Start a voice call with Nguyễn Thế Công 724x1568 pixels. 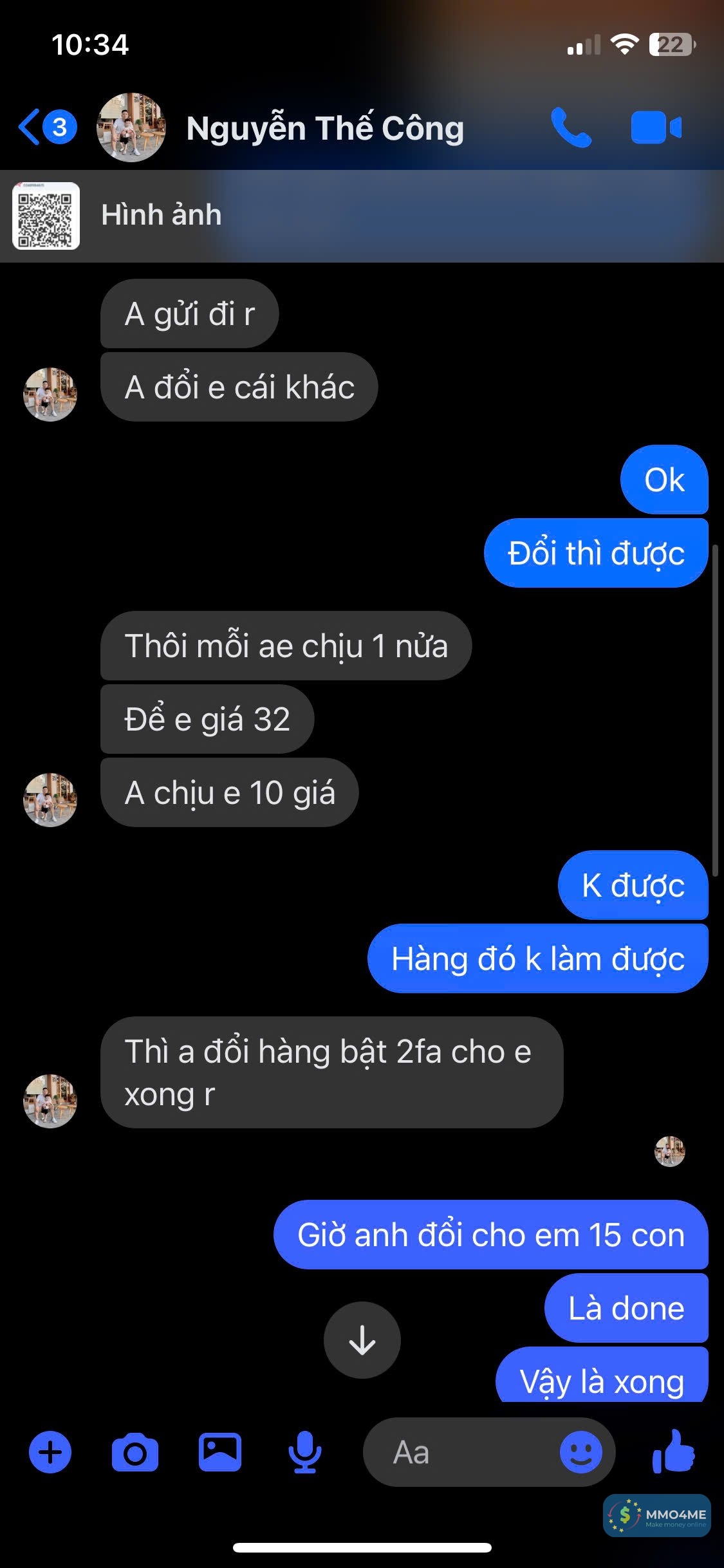[x=570, y=127]
